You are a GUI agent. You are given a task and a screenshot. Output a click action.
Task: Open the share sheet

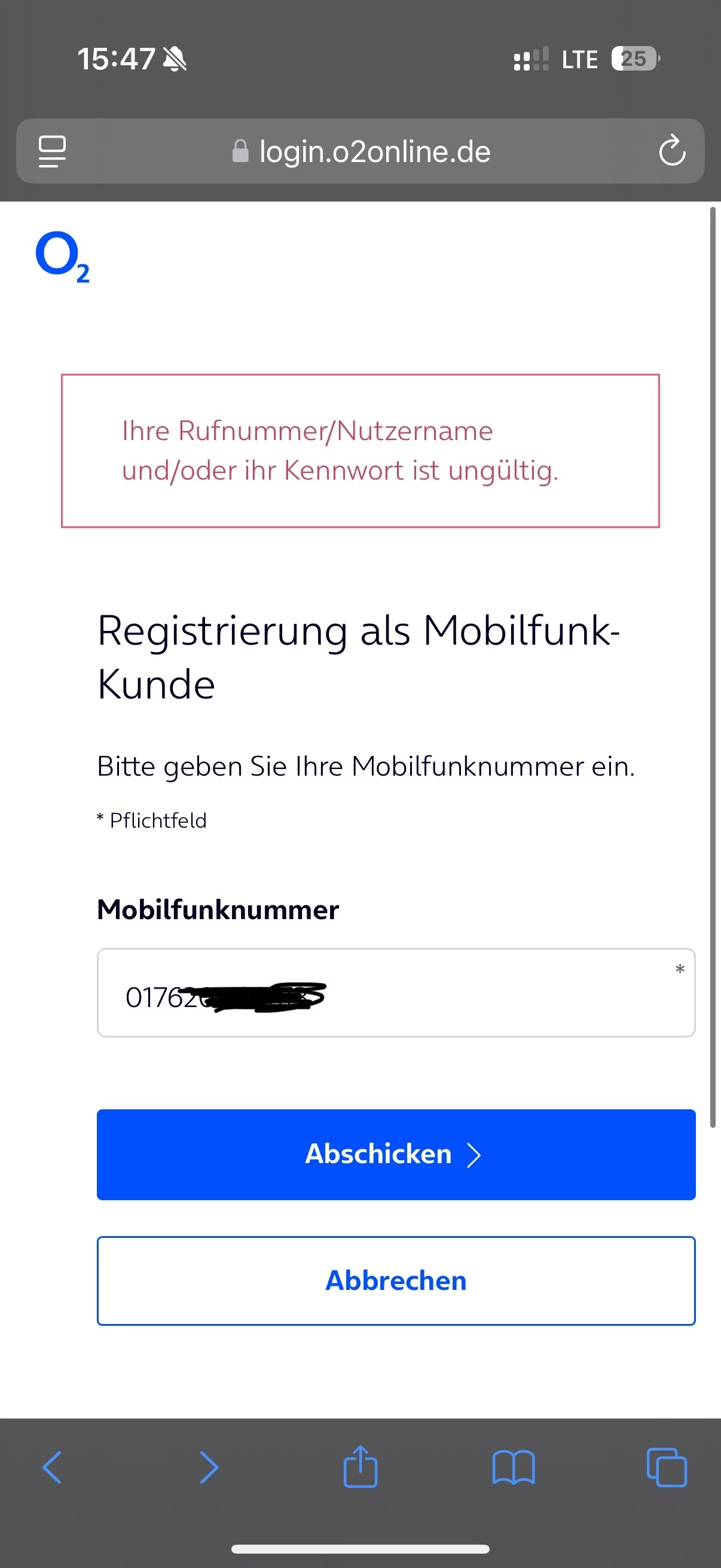point(360,1468)
